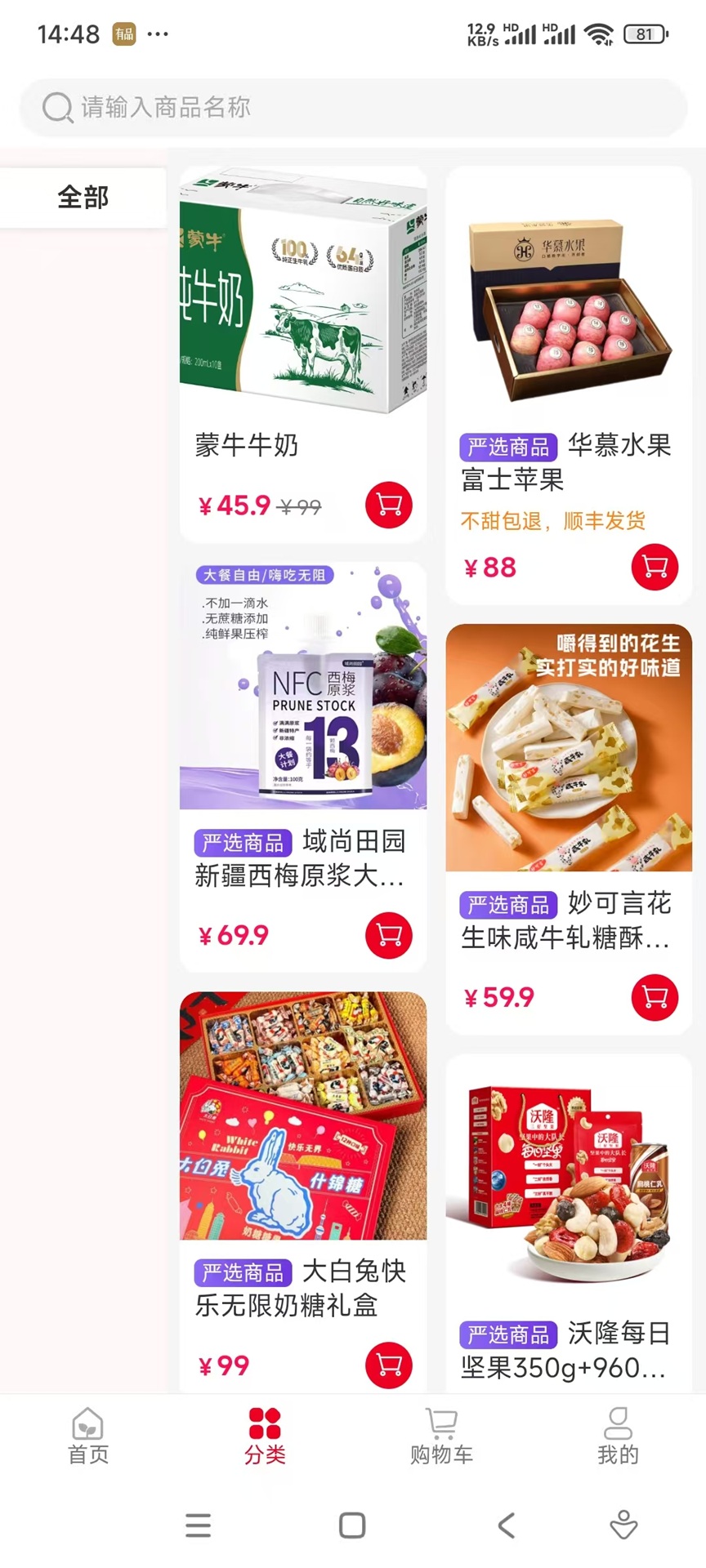Tap cart icon for 大白兔 candy gift box
The image size is (706, 1568).
point(388,1365)
